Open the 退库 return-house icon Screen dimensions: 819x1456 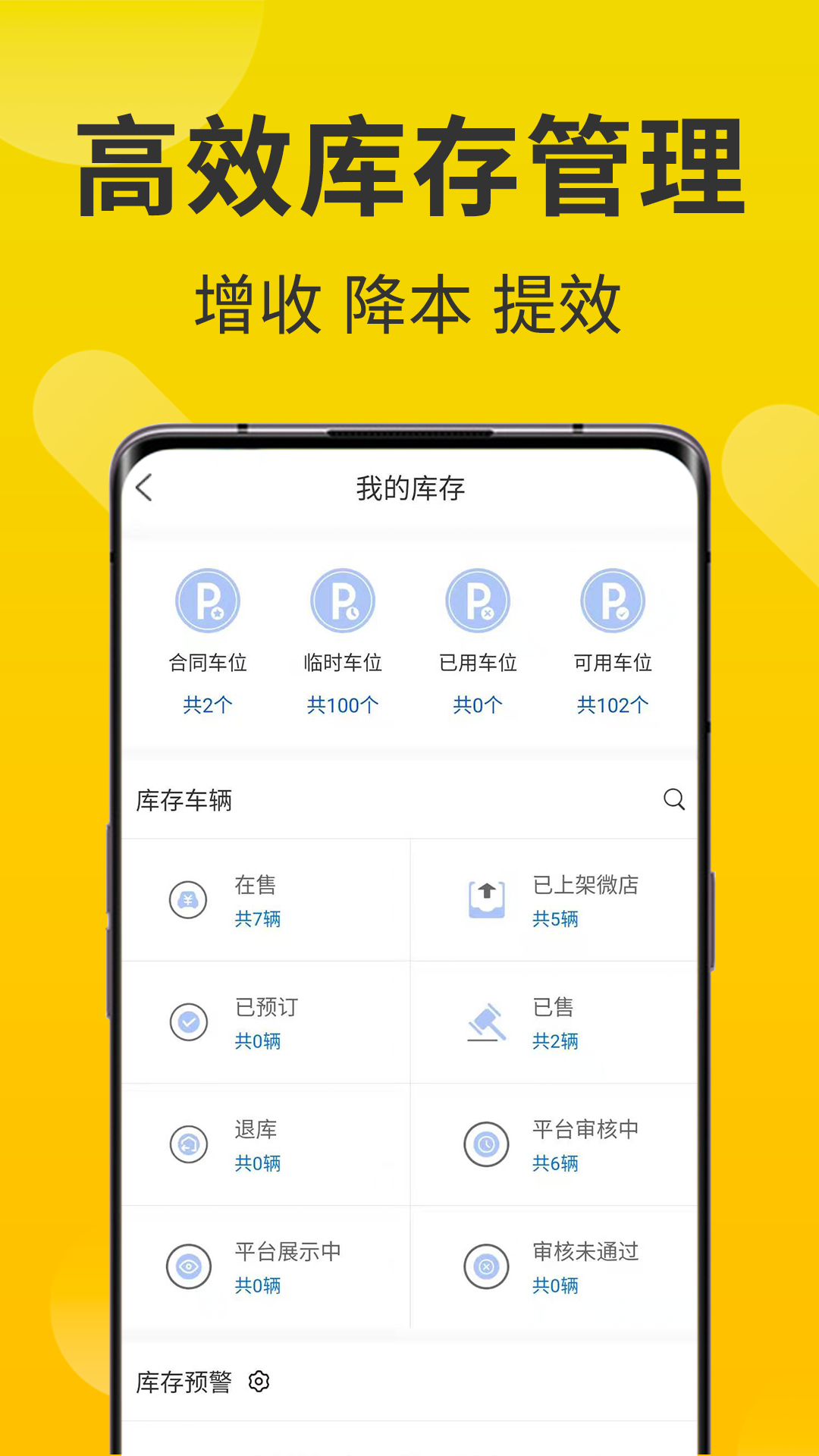click(190, 1145)
